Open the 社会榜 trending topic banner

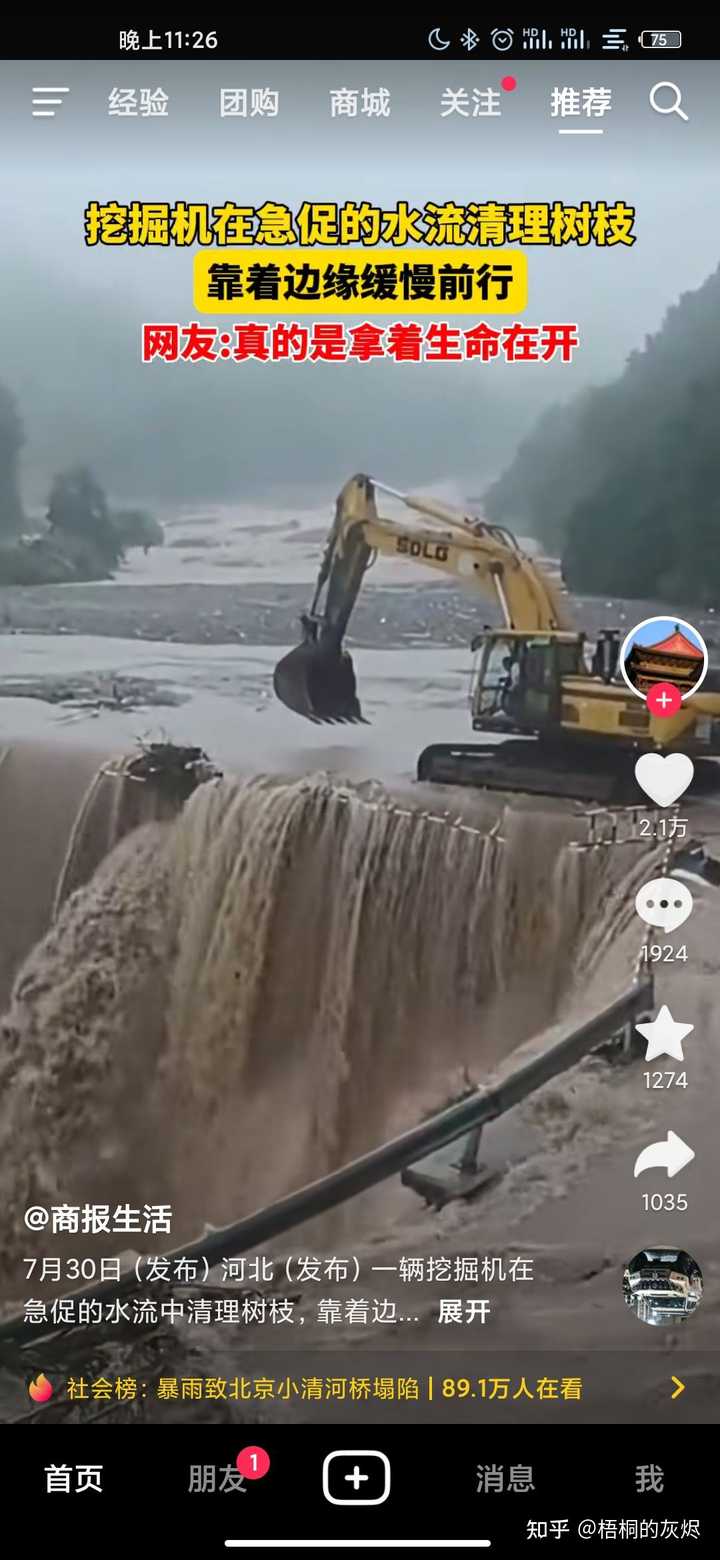pos(360,1388)
